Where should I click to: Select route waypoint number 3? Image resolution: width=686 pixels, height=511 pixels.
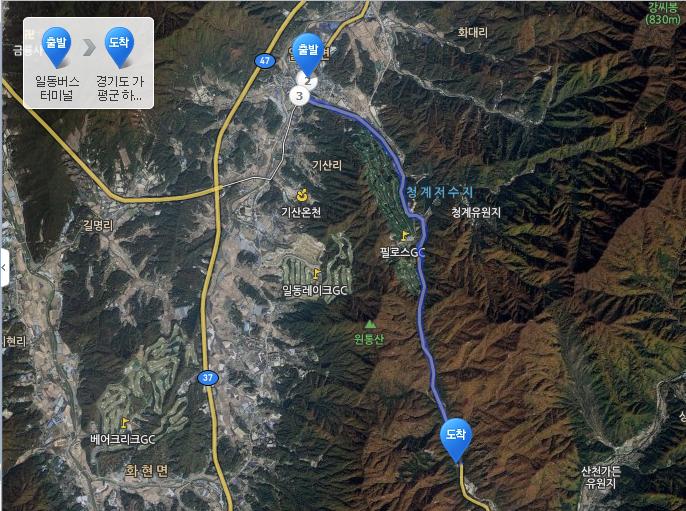click(298, 96)
